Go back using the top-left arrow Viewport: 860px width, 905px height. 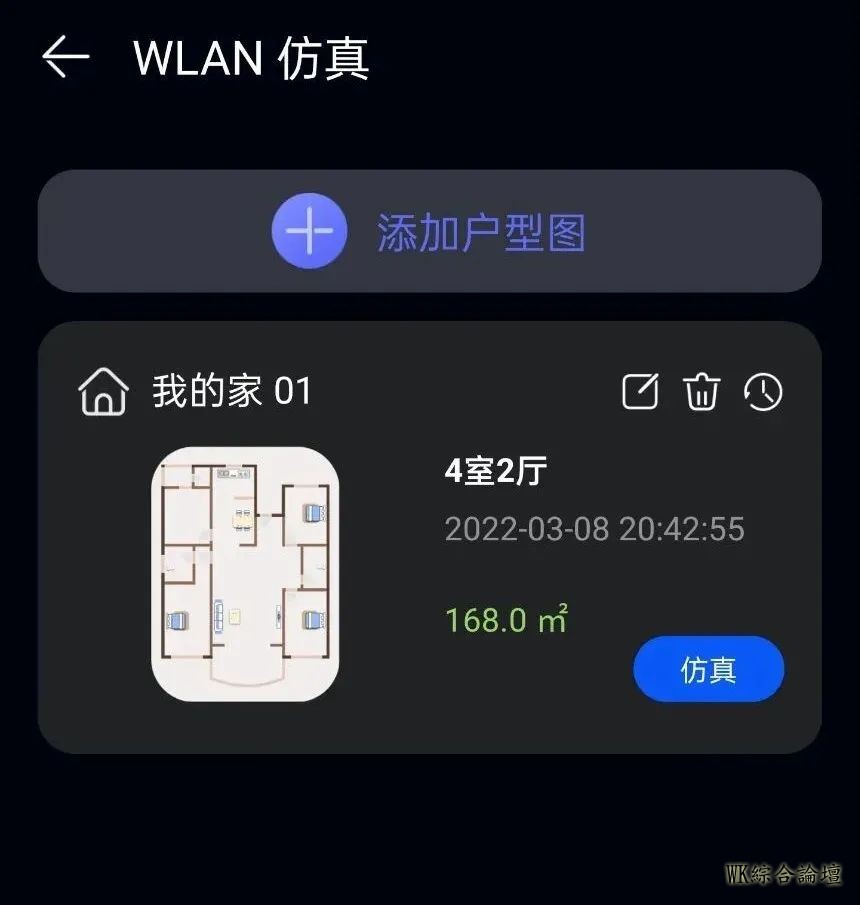coord(66,58)
